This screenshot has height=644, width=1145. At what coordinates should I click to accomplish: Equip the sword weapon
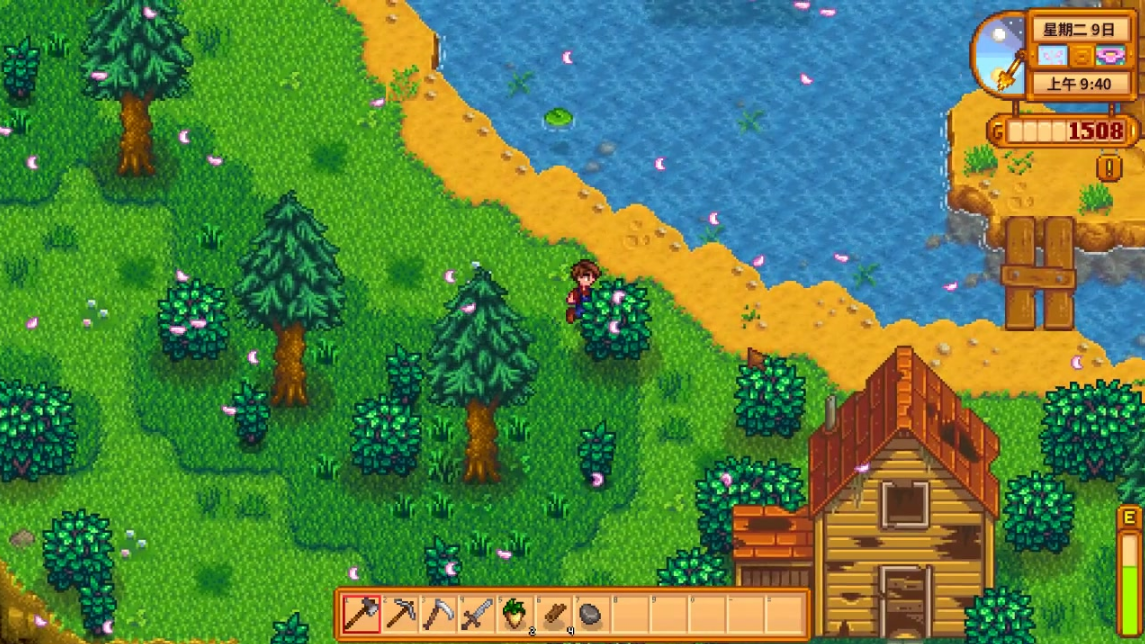click(x=476, y=613)
